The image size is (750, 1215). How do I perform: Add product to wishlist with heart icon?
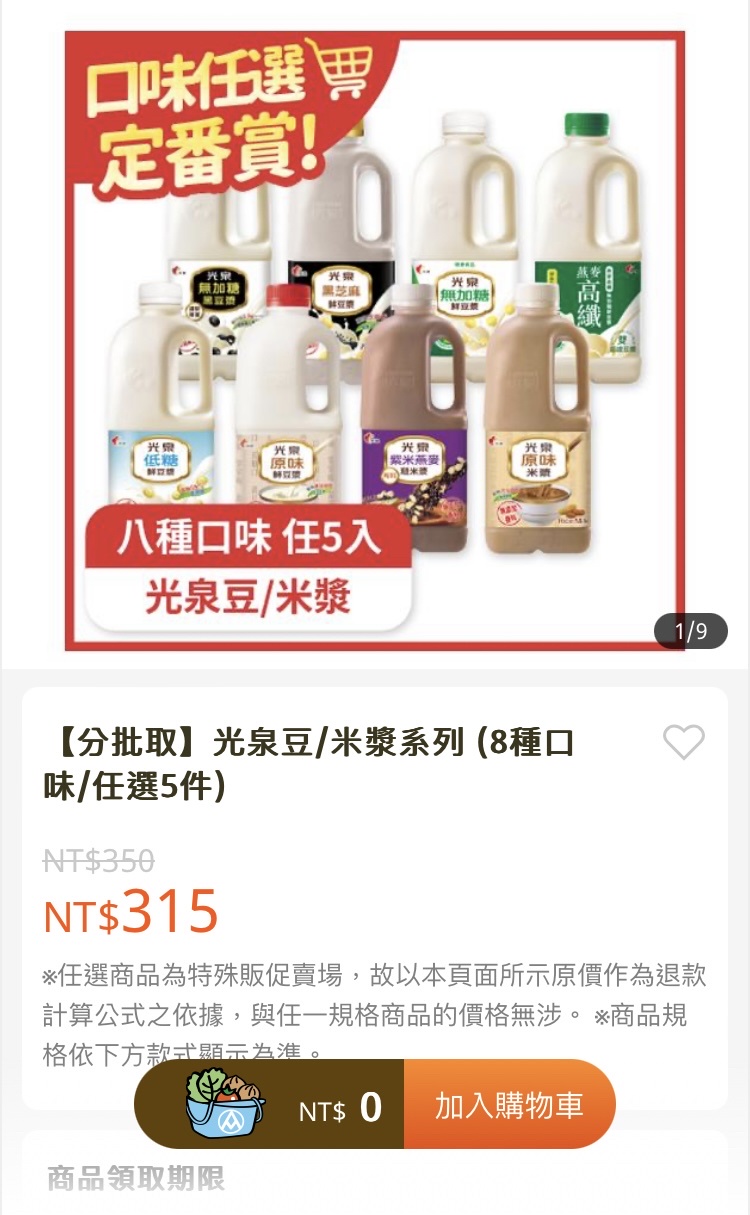pyautogui.click(x=684, y=742)
